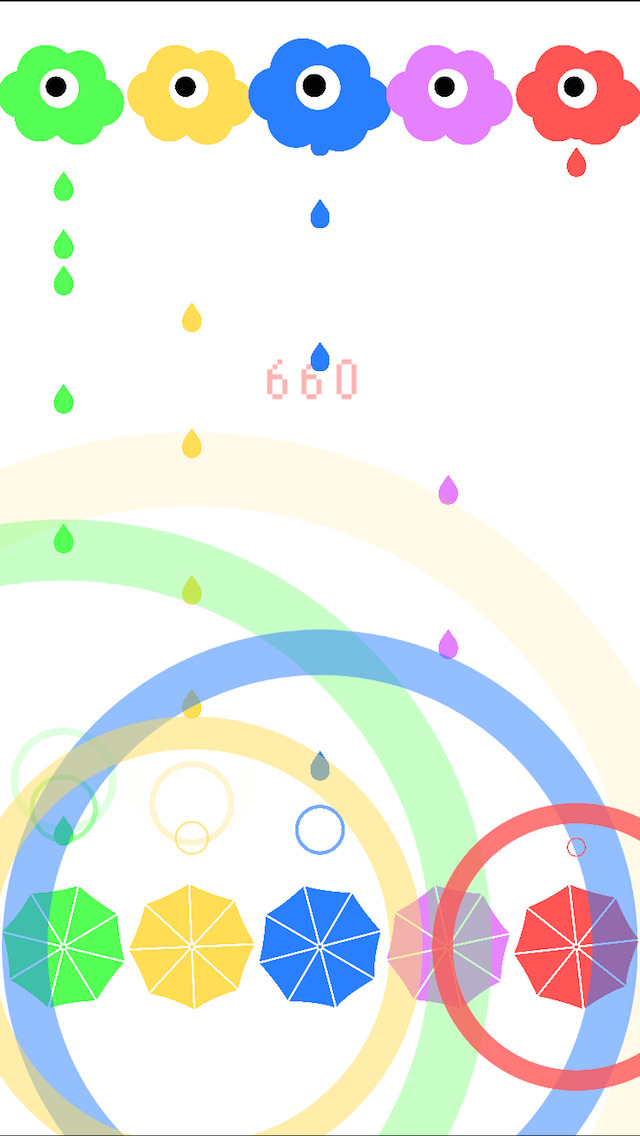Screen dimensions: 640x1136
Task: Tap the red umbrella
Action: (x=576, y=945)
